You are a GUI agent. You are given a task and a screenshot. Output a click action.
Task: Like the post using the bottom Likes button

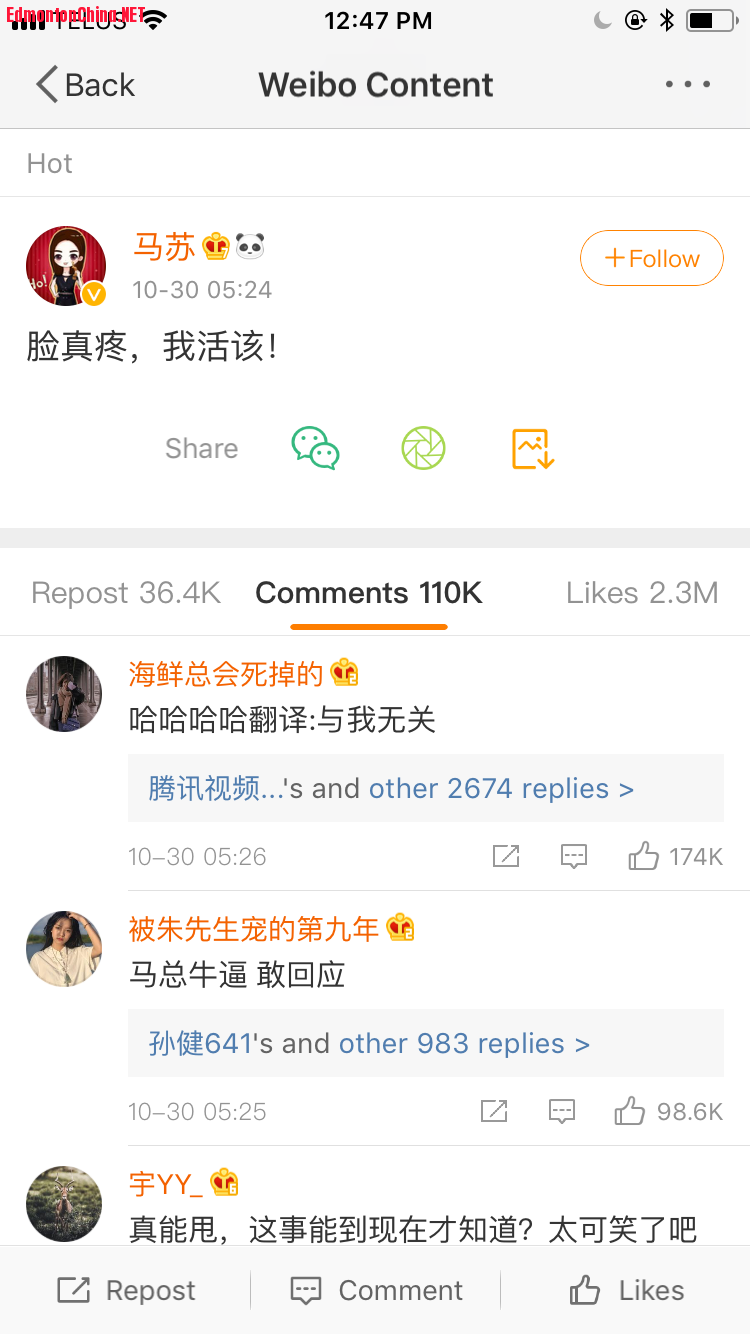[626, 1290]
